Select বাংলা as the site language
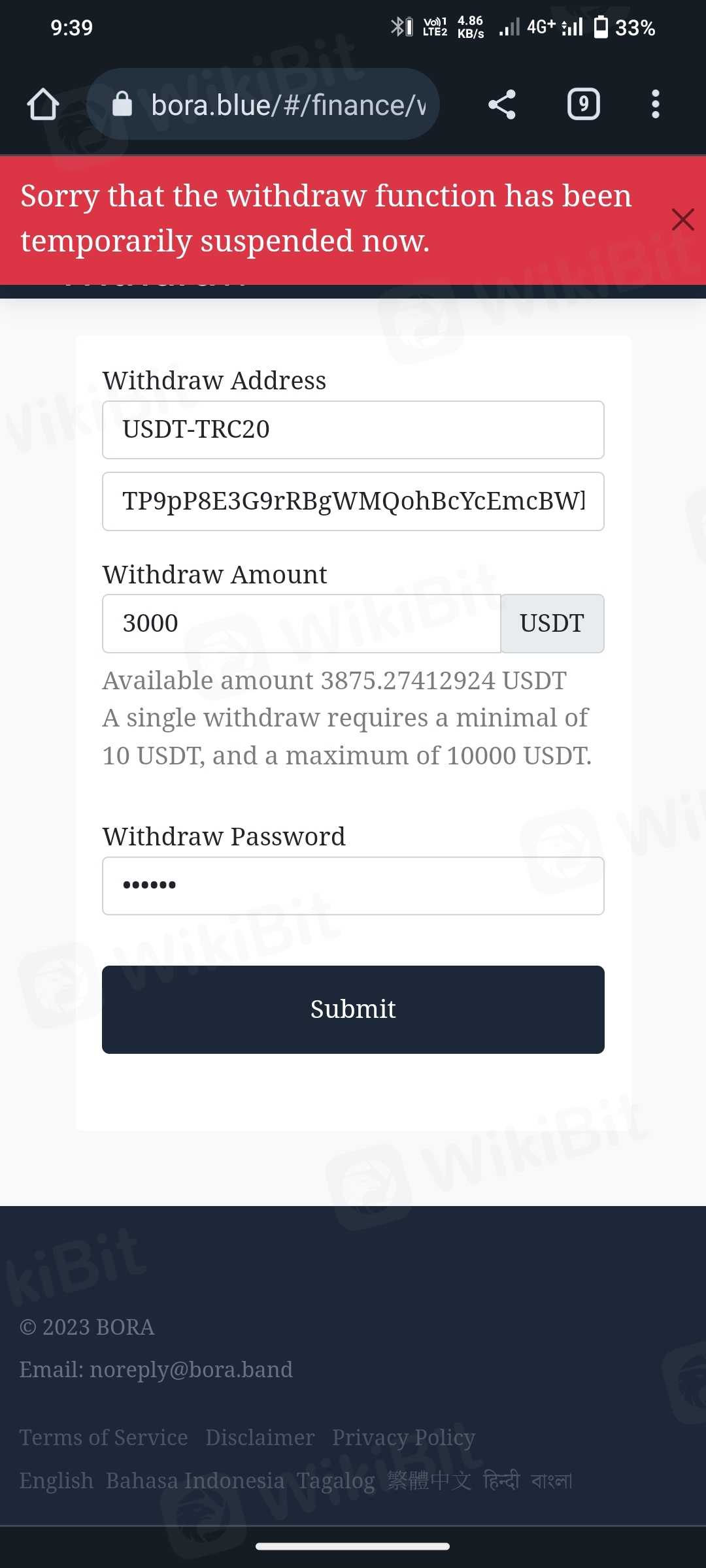Screen dimensions: 706x1568 (x=551, y=1480)
